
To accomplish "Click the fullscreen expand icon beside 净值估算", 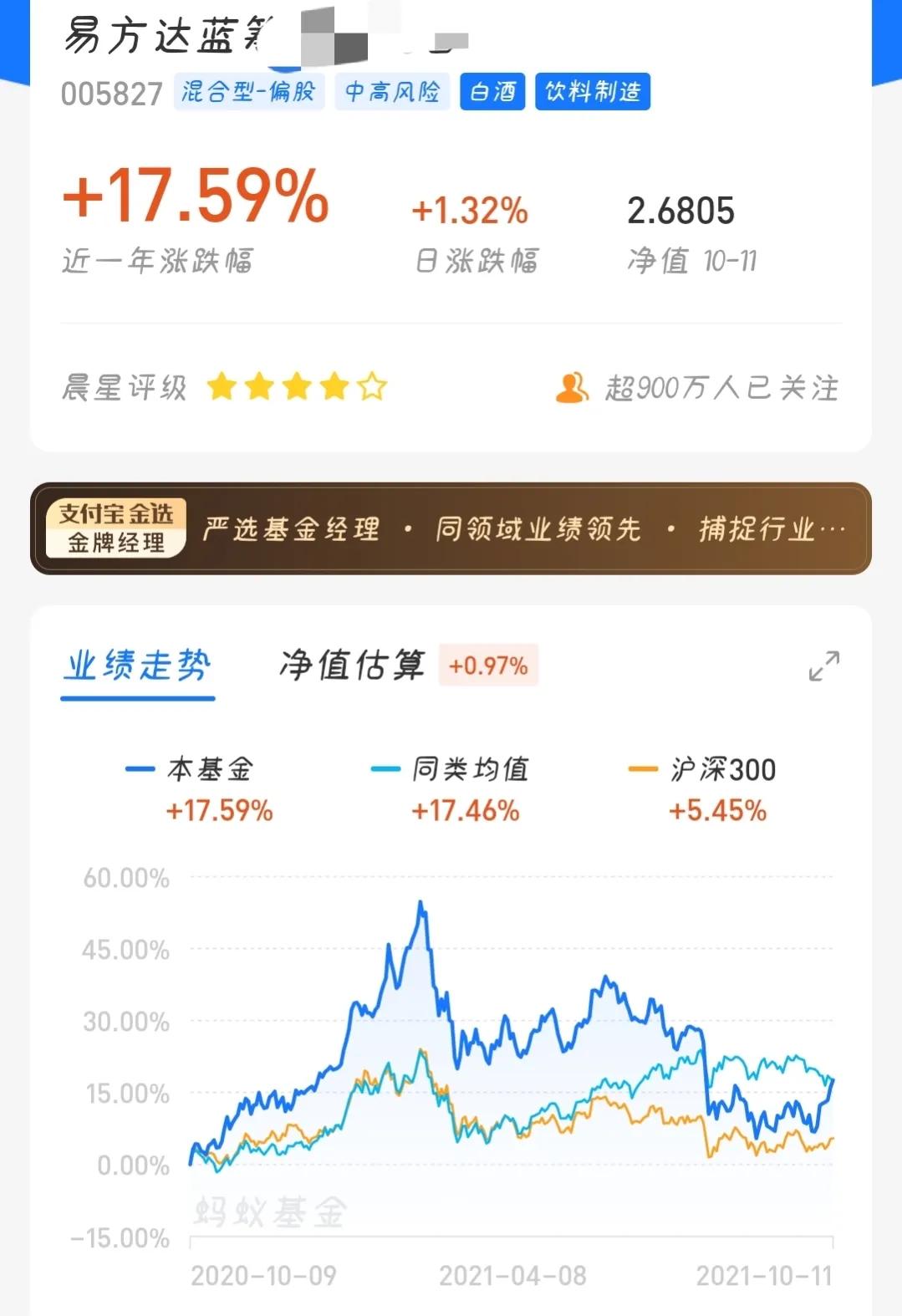I will (x=823, y=665).
